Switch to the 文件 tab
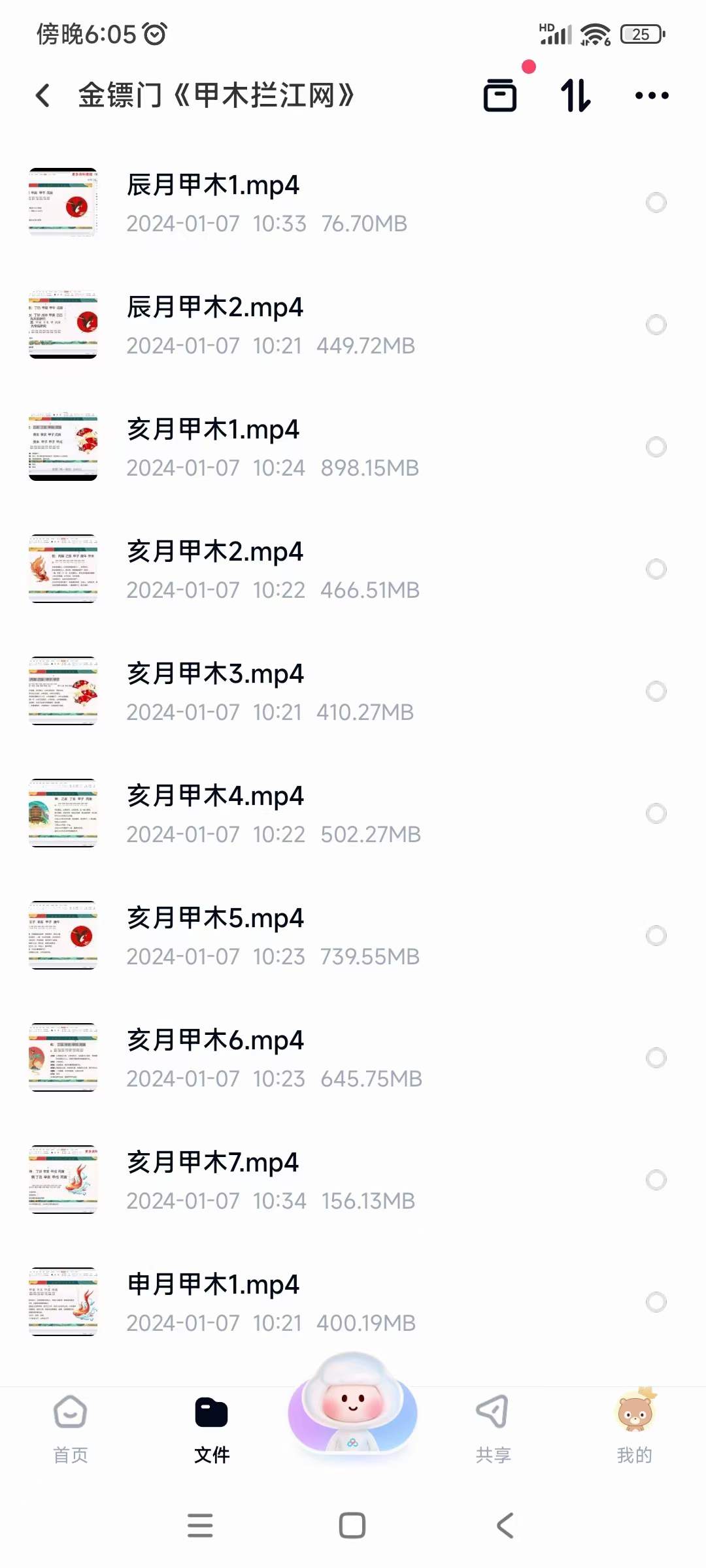706x1568 pixels. [211, 1424]
